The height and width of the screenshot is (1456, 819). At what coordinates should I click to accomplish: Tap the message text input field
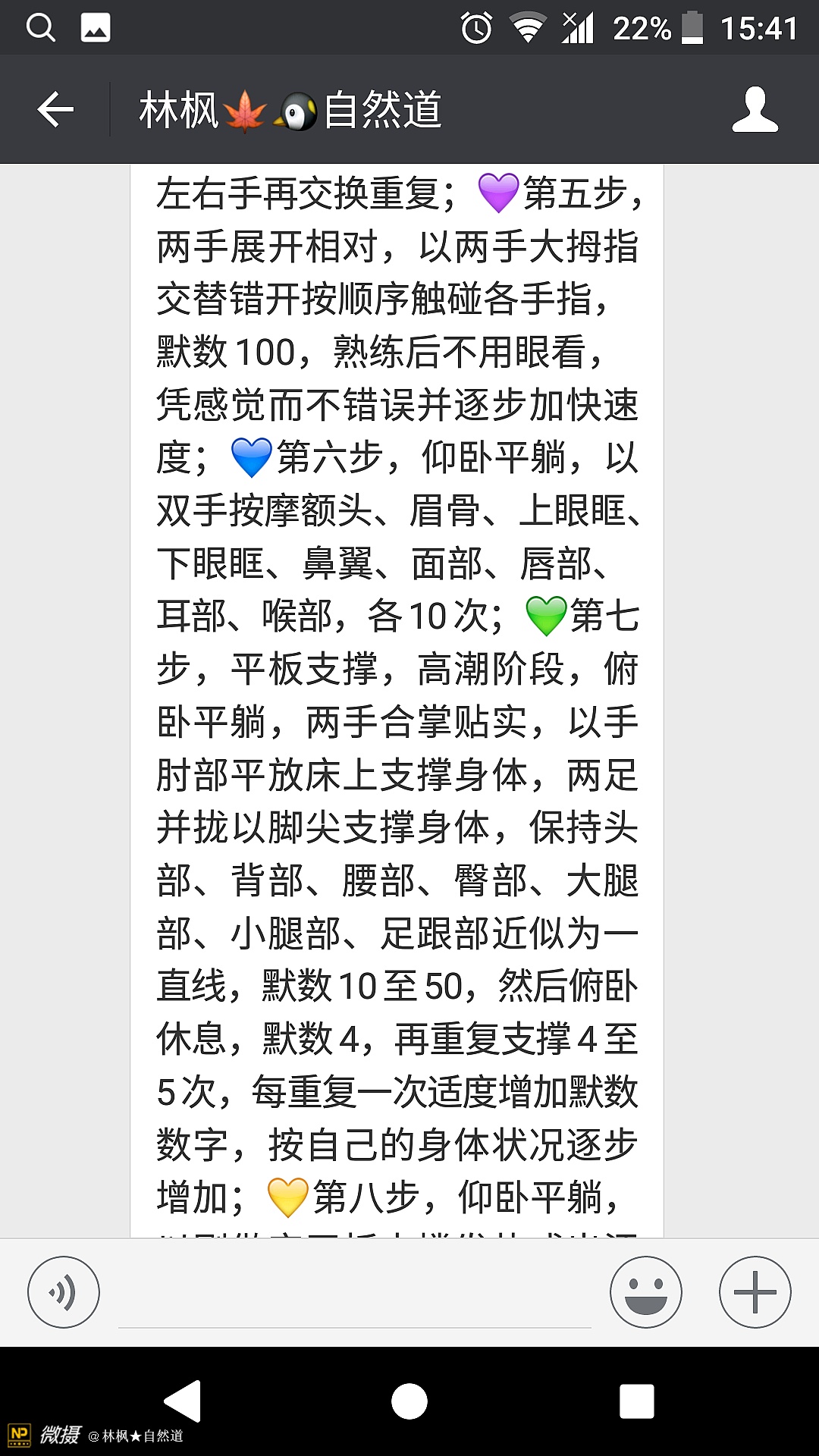[x=354, y=1298]
